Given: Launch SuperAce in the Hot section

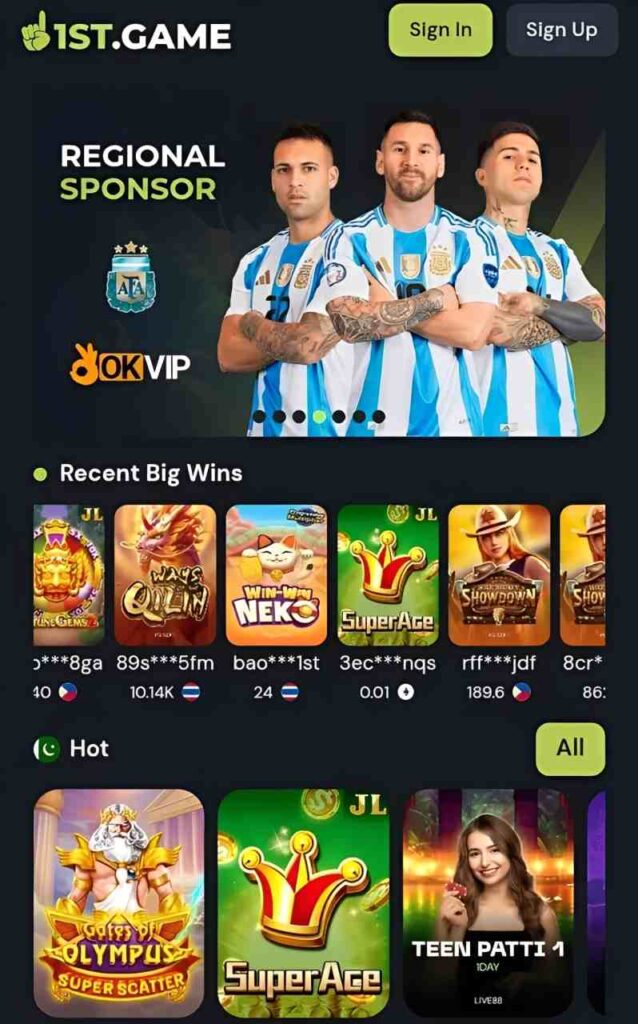Looking at the screenshot, I should (303, 900).
